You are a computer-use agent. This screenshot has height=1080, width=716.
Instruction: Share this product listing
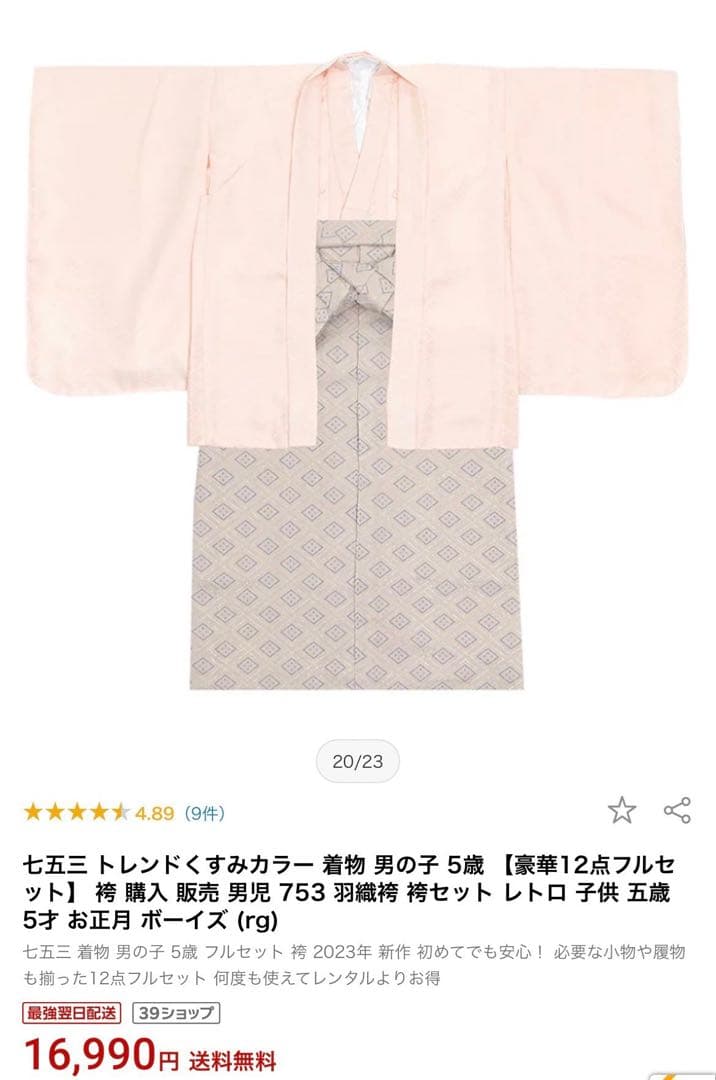[678, 810]
